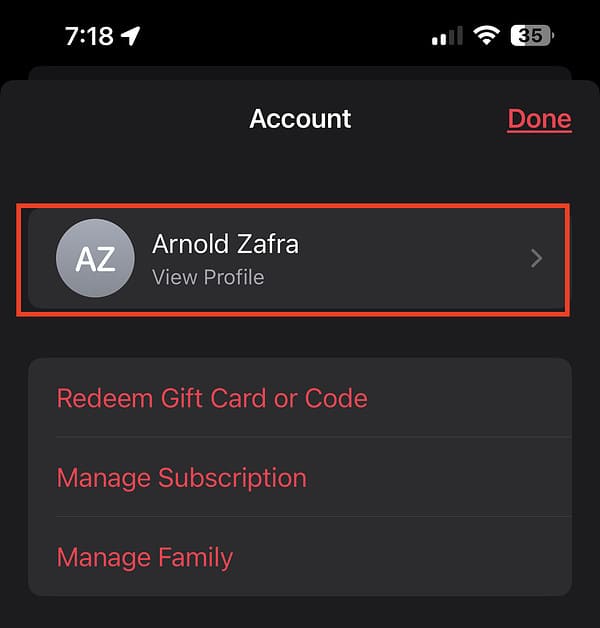Tap Done to close Account
The height and width of the screenshot is (628, 600).
pyautogui.click(x=539, y=119)
